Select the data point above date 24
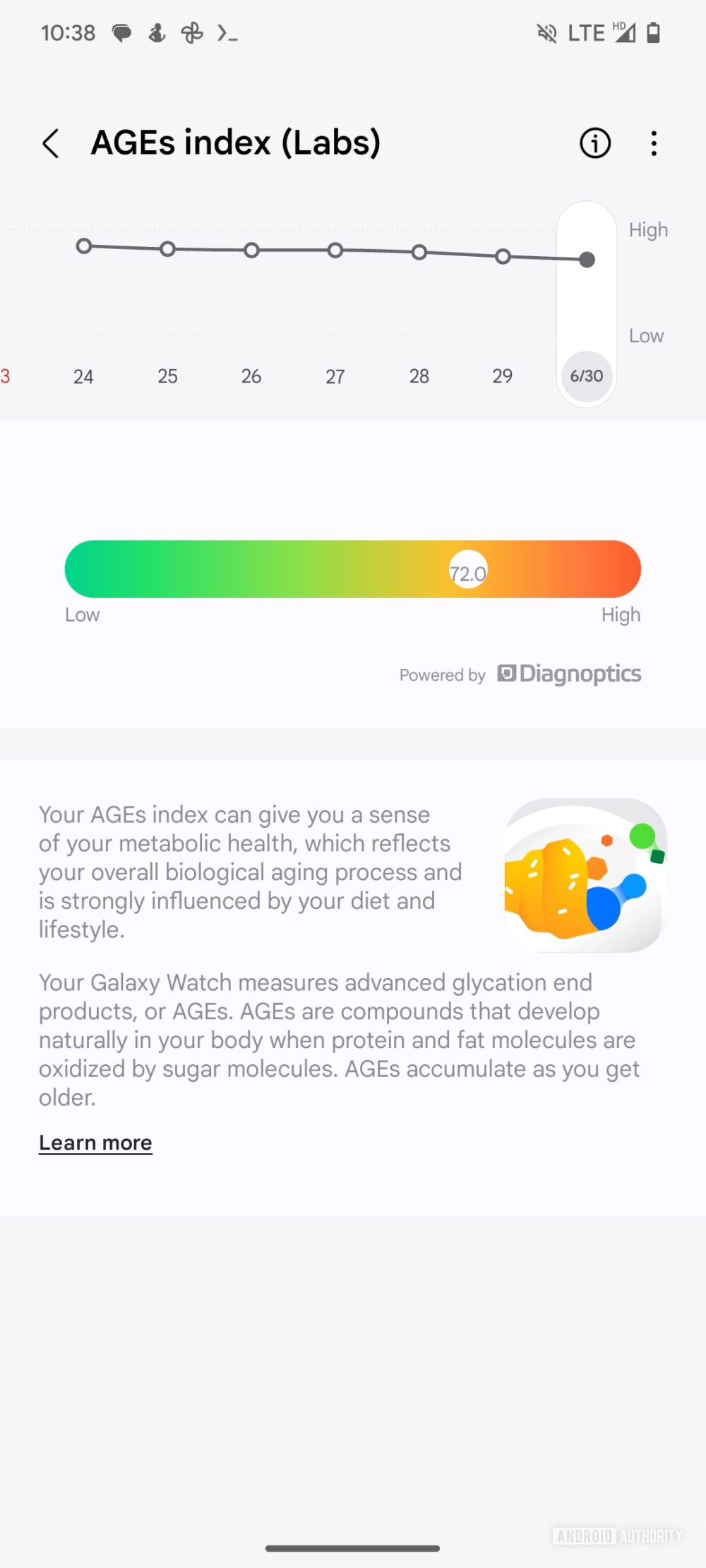 pyautogui.click(x=84, y=246)
